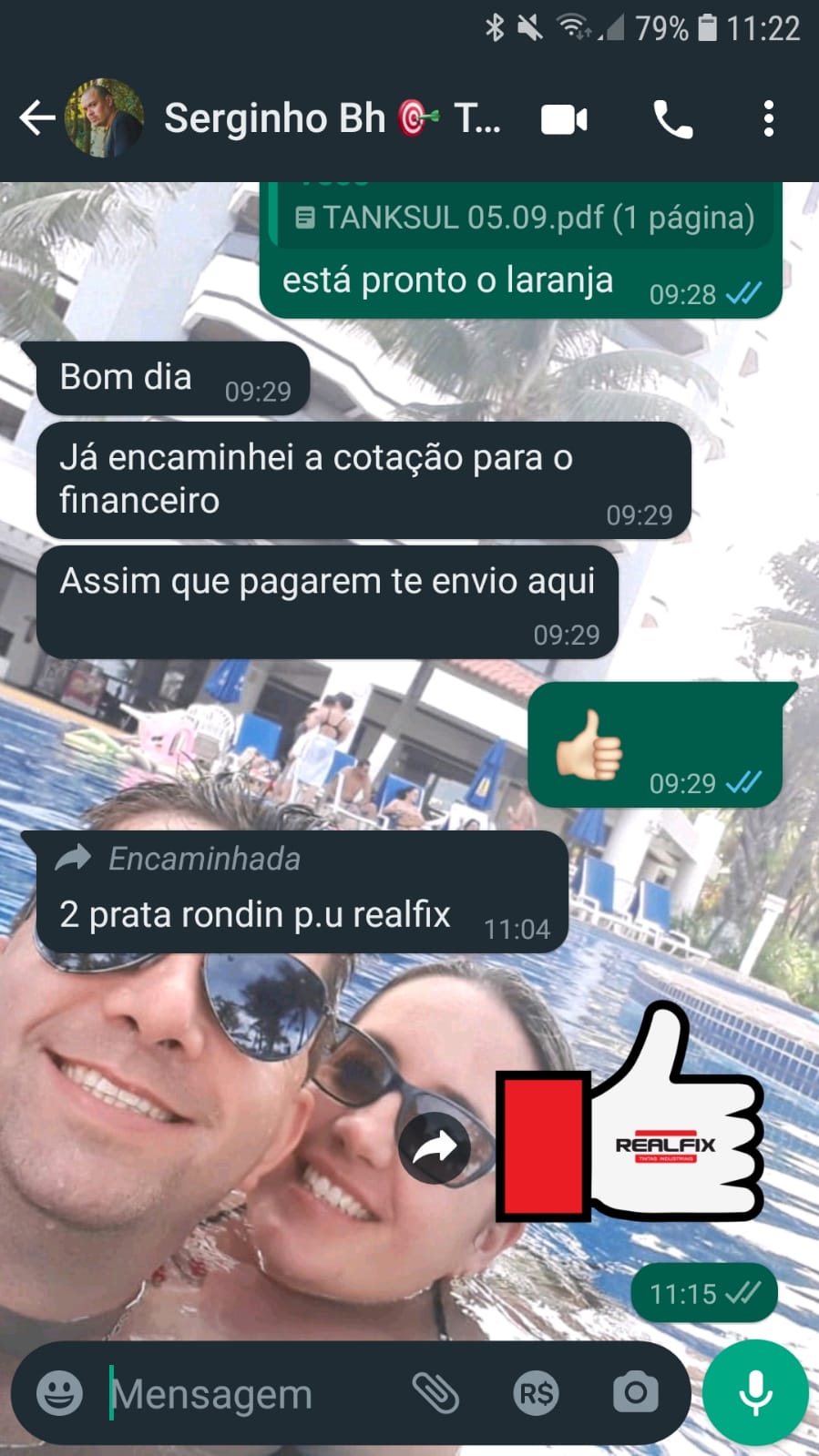This screenshot has width=819, height=1456.
Task: Attach a file with the paperclip
Action: point(435,1393)
